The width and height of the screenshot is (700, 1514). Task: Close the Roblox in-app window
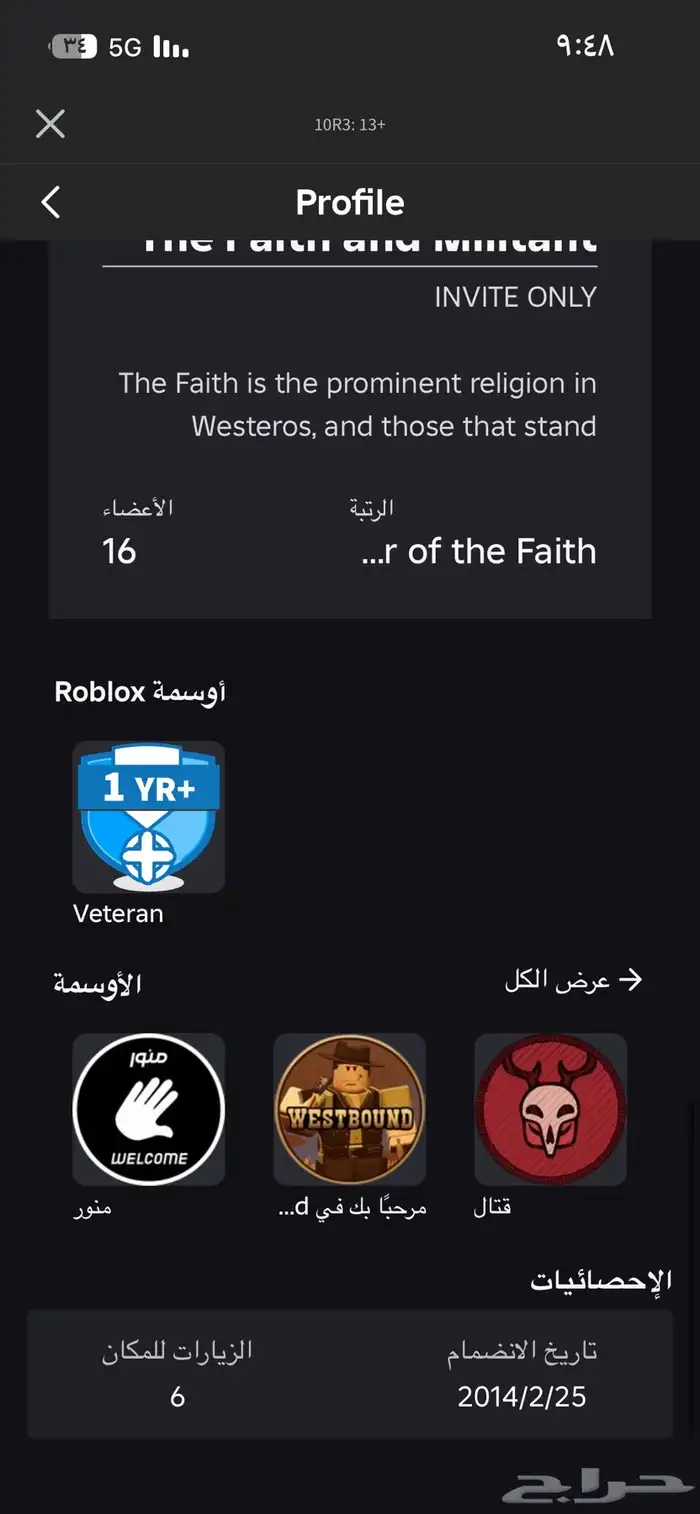coord(50,124)
